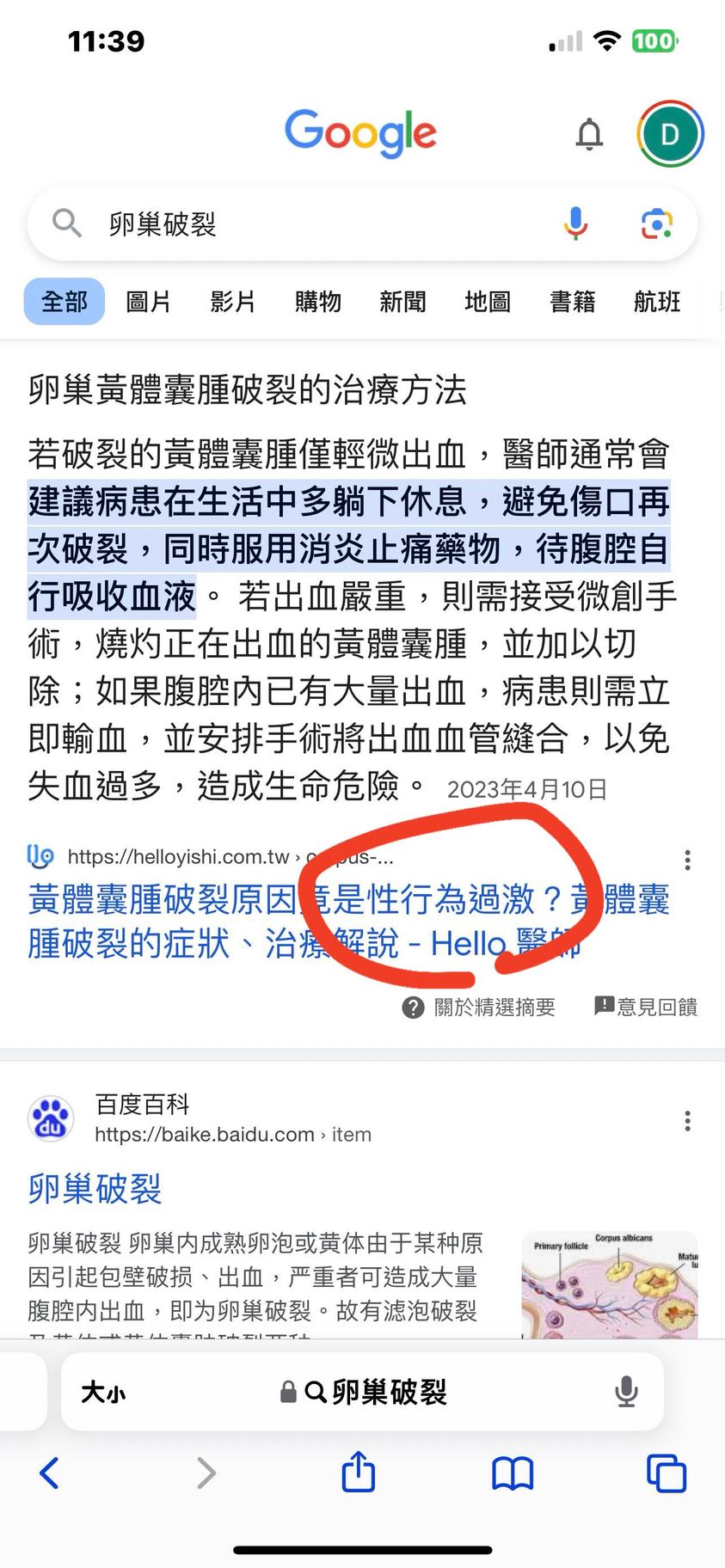Switch to the 新聞 tab
This screenshot has height=1568, width=725.
[x=402, y=302]
